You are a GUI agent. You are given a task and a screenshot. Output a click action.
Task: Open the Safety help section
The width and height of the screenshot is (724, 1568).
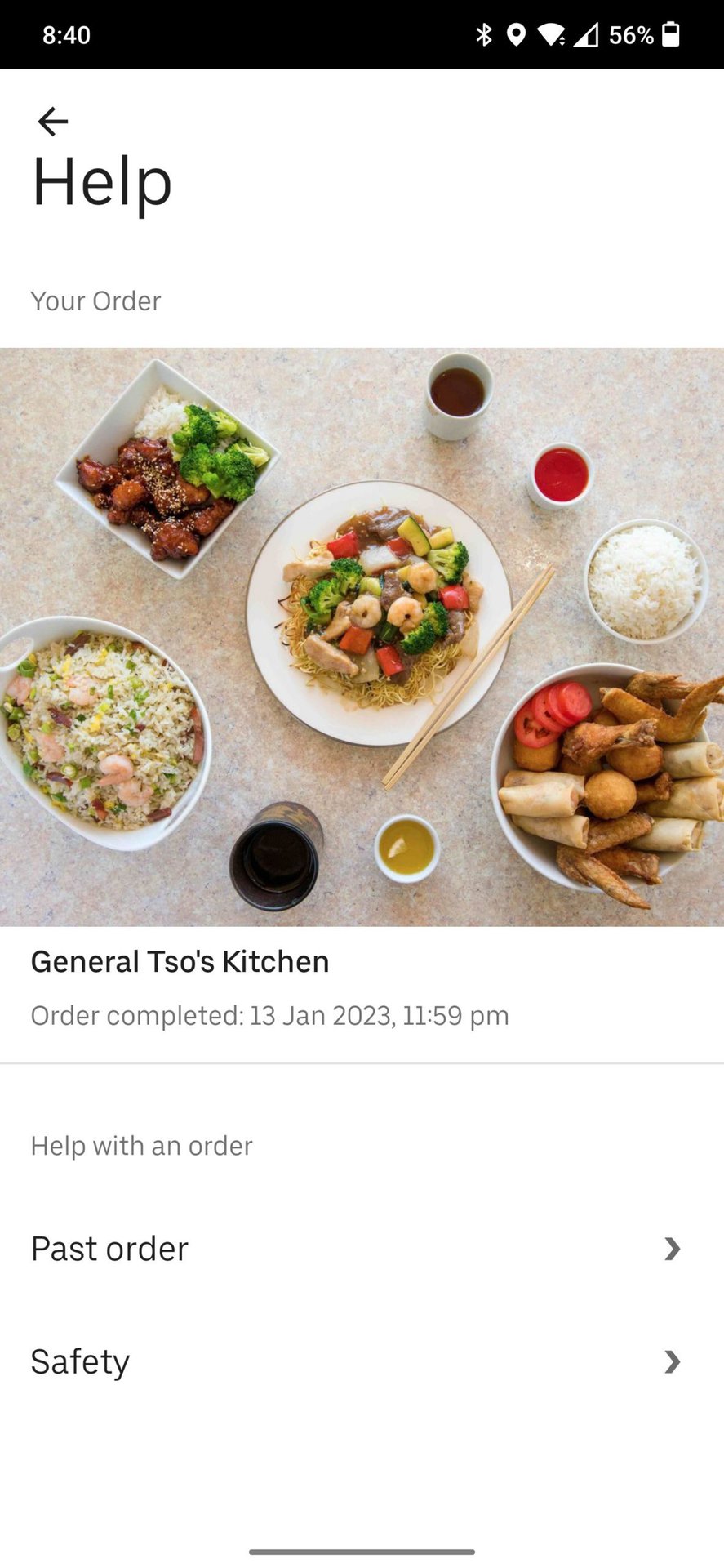click(x=361, y=1361)
